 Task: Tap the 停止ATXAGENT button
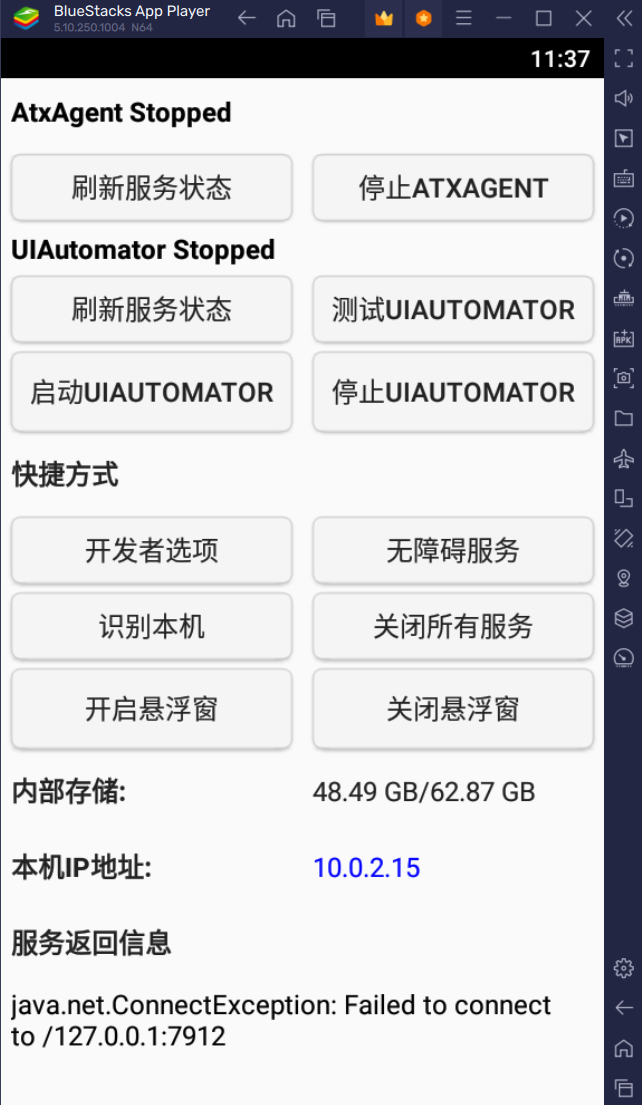[x=453, y=187]
